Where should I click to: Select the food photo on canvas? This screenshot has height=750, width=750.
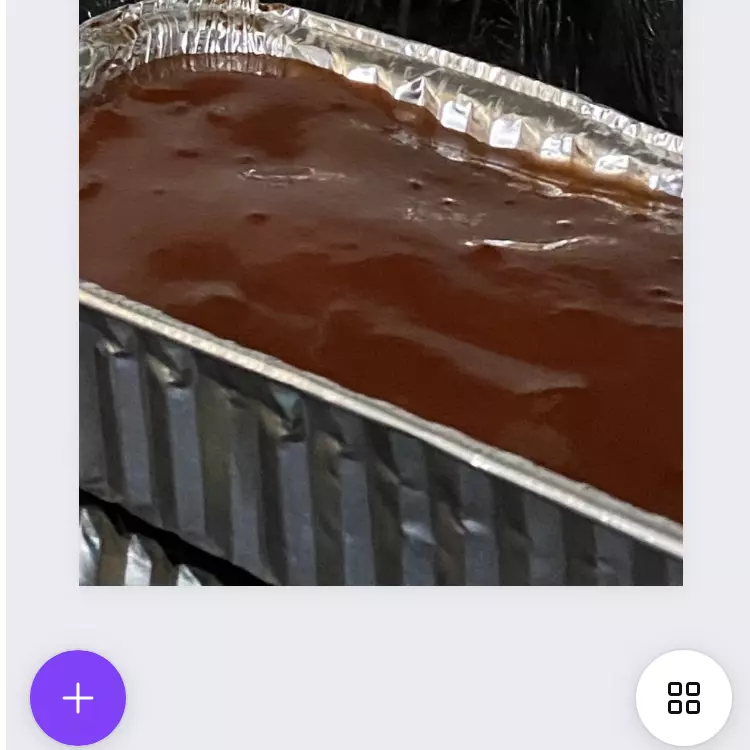click(x=380, y=290)
